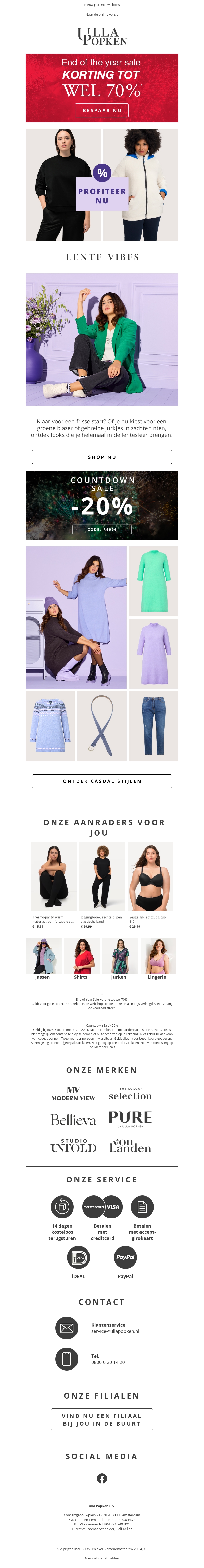
Task: Tap SHOP NU under Lente-Vibes
Action: (102, 457)
